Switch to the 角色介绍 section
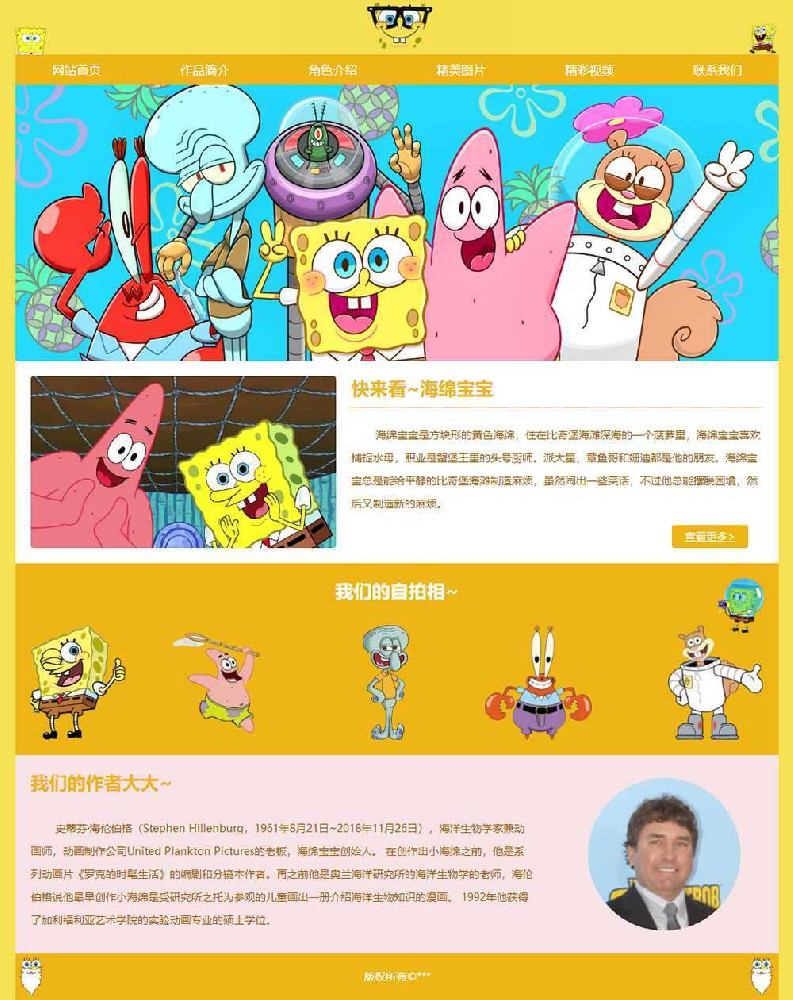The height and width of the screenshot is (1000, 793). (x=333, y=70)
